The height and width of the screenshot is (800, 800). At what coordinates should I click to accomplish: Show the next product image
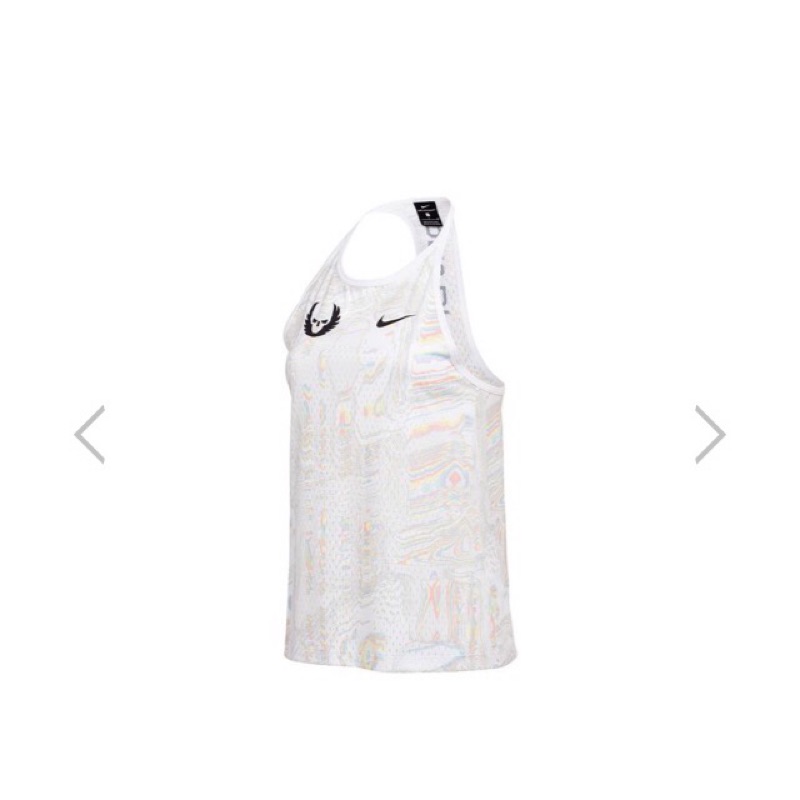[x=710, y=435]
